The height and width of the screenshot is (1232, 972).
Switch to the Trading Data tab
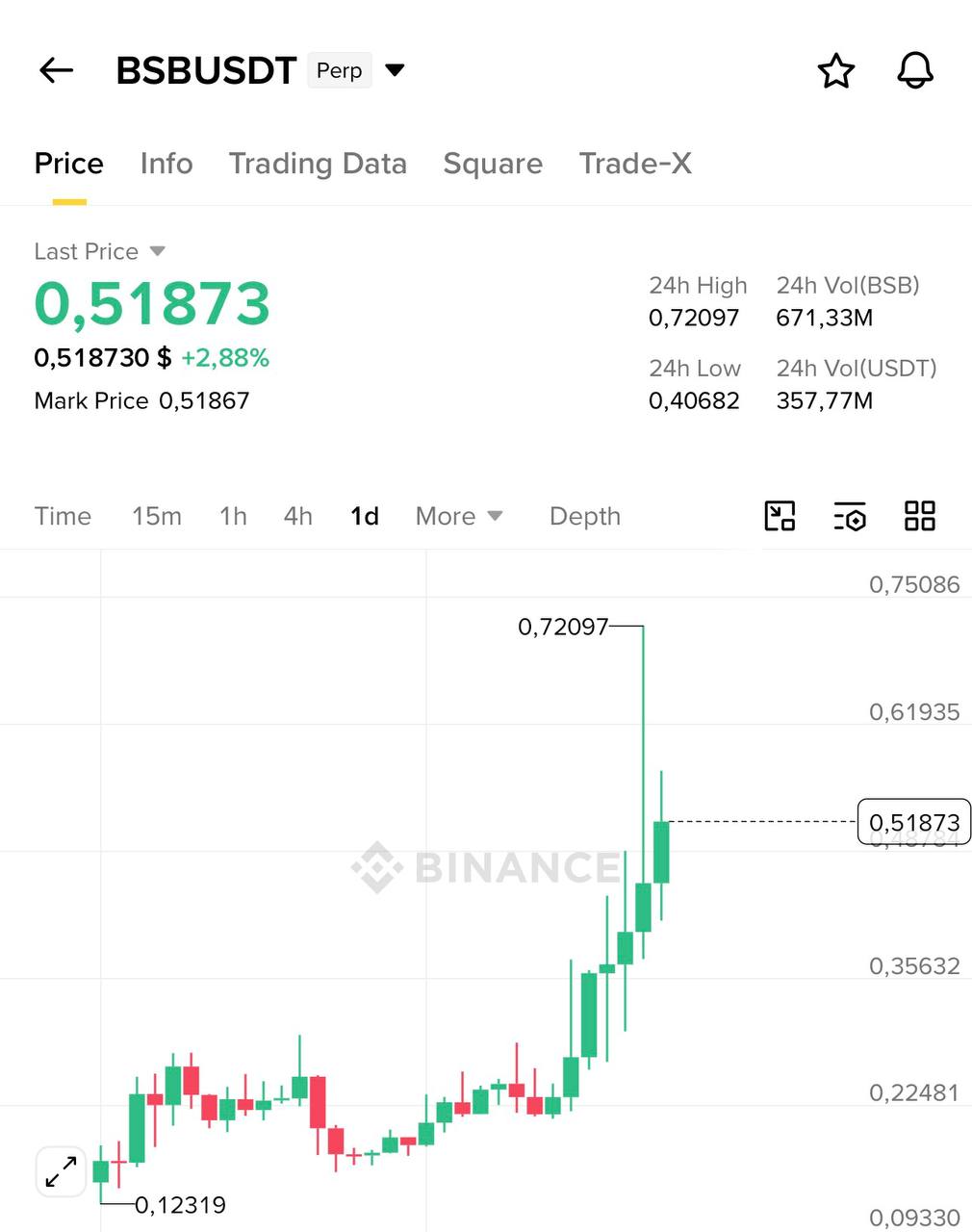318,164
